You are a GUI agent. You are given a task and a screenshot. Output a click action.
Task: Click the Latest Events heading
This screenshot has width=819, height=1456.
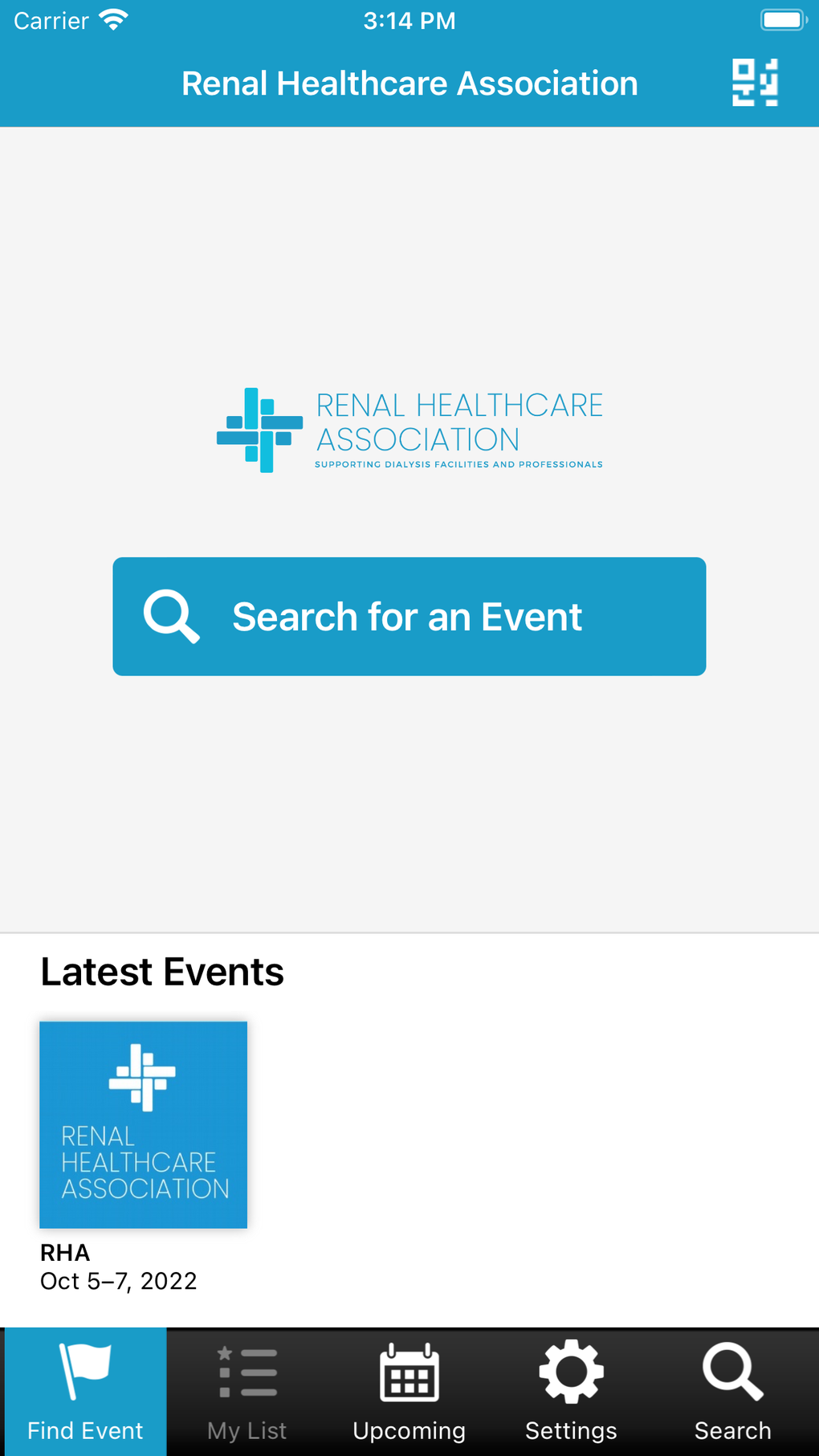pos(161,971)
